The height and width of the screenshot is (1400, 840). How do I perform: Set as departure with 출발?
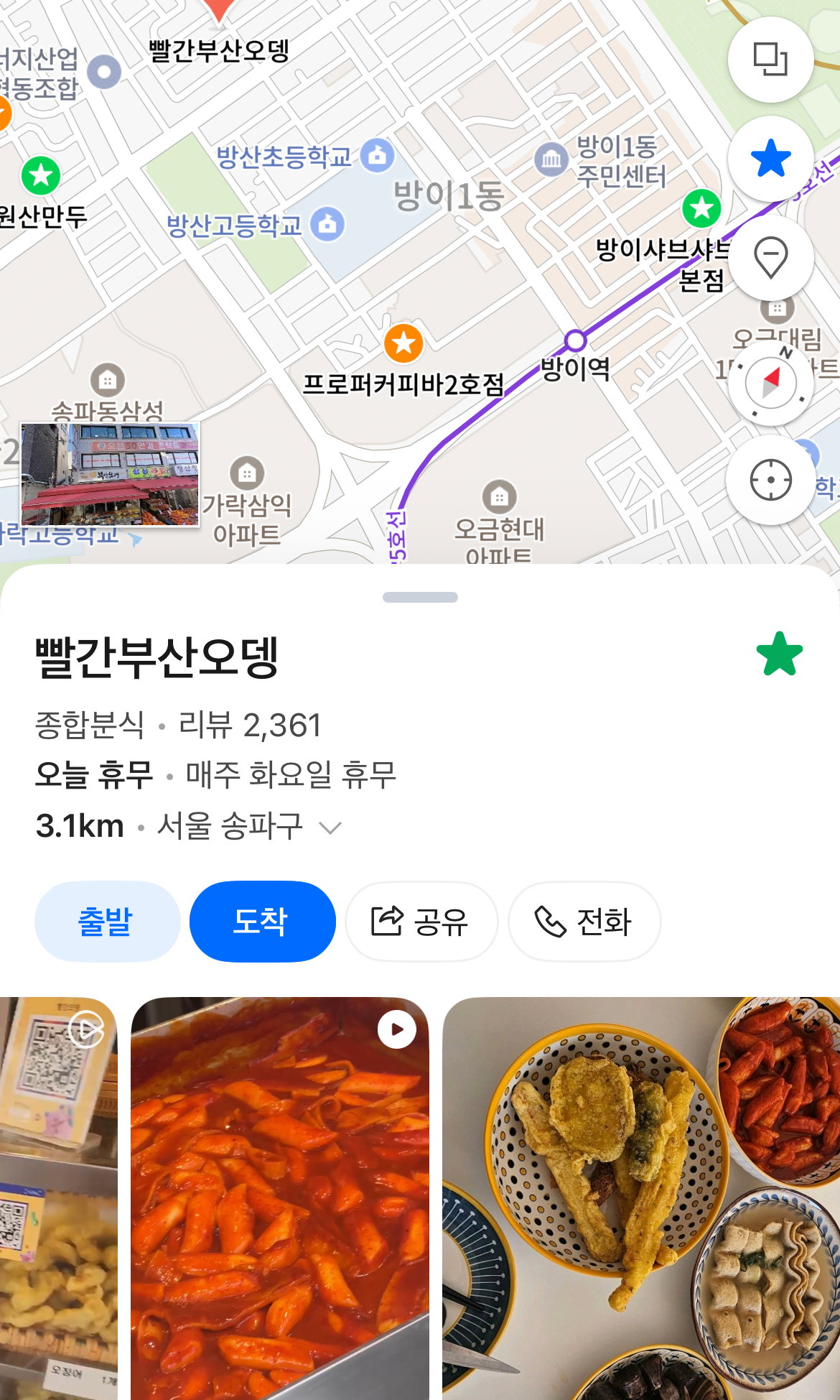pos(106,922)
